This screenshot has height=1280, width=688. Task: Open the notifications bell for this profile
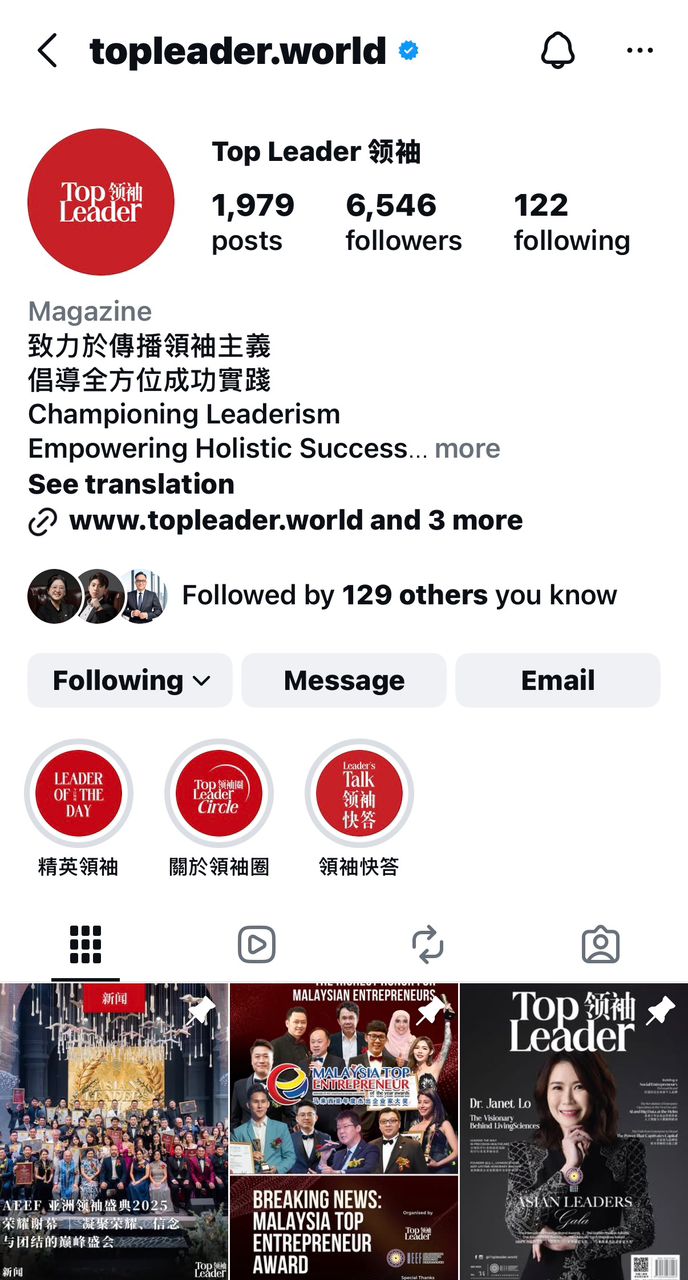(x=558, y=51)
